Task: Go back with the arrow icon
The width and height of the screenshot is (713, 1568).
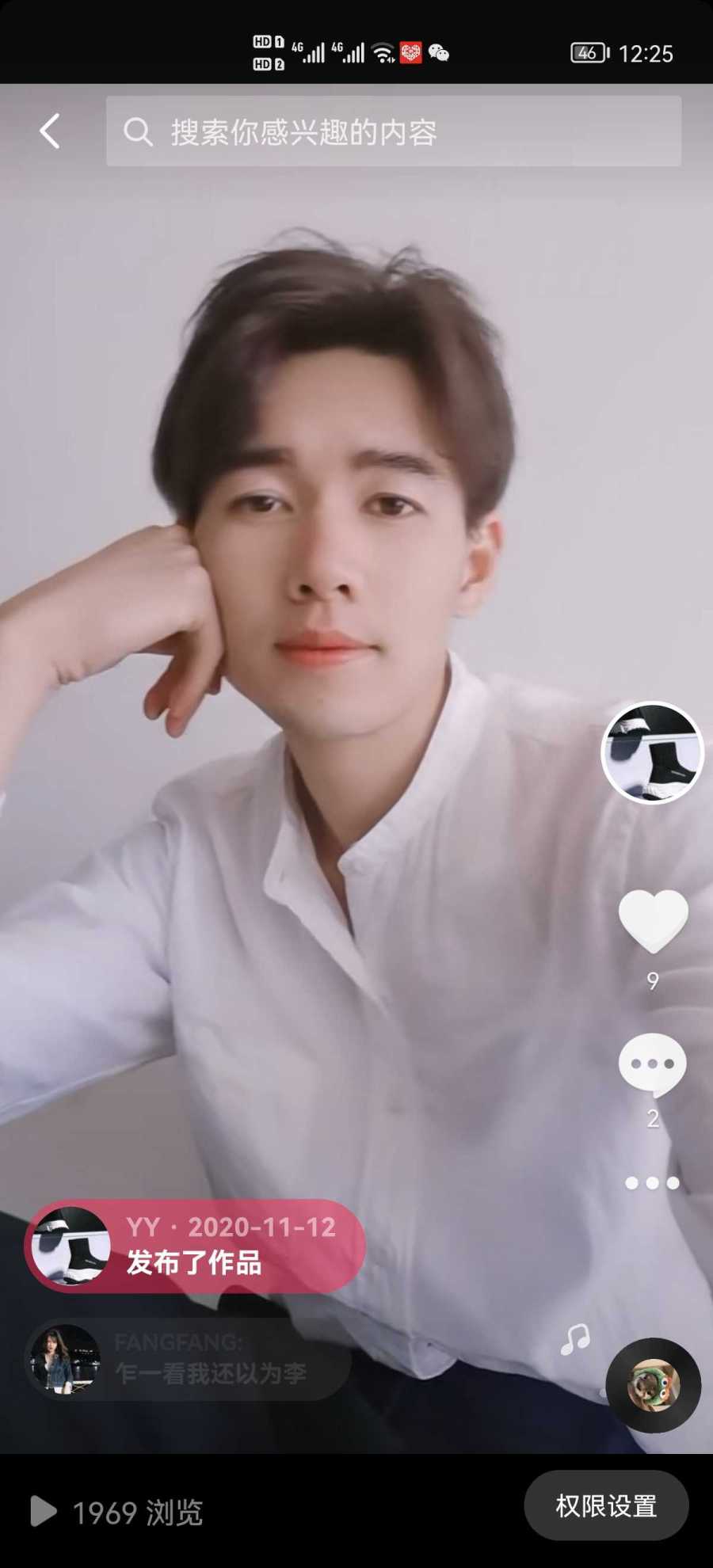Action: (x=50, y=131)
